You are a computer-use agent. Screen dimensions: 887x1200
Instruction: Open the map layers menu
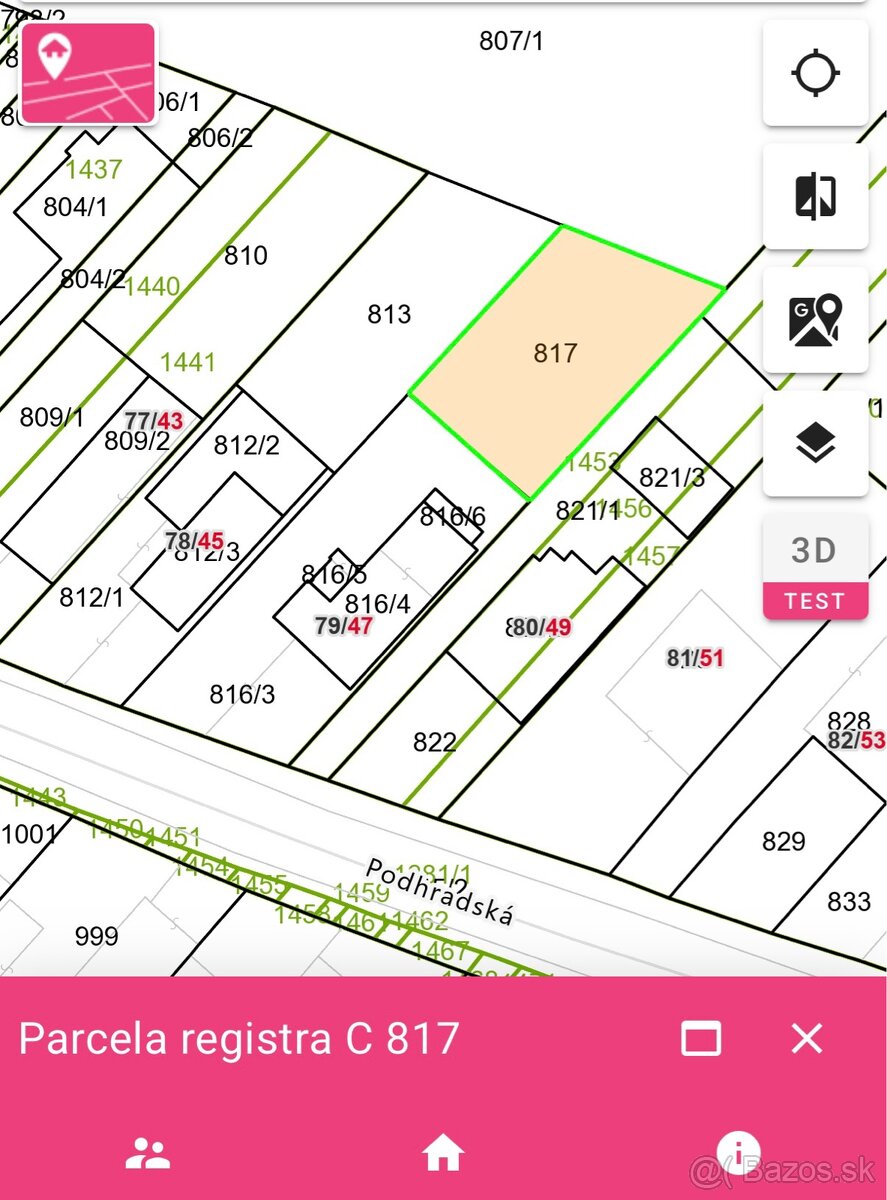815,443
